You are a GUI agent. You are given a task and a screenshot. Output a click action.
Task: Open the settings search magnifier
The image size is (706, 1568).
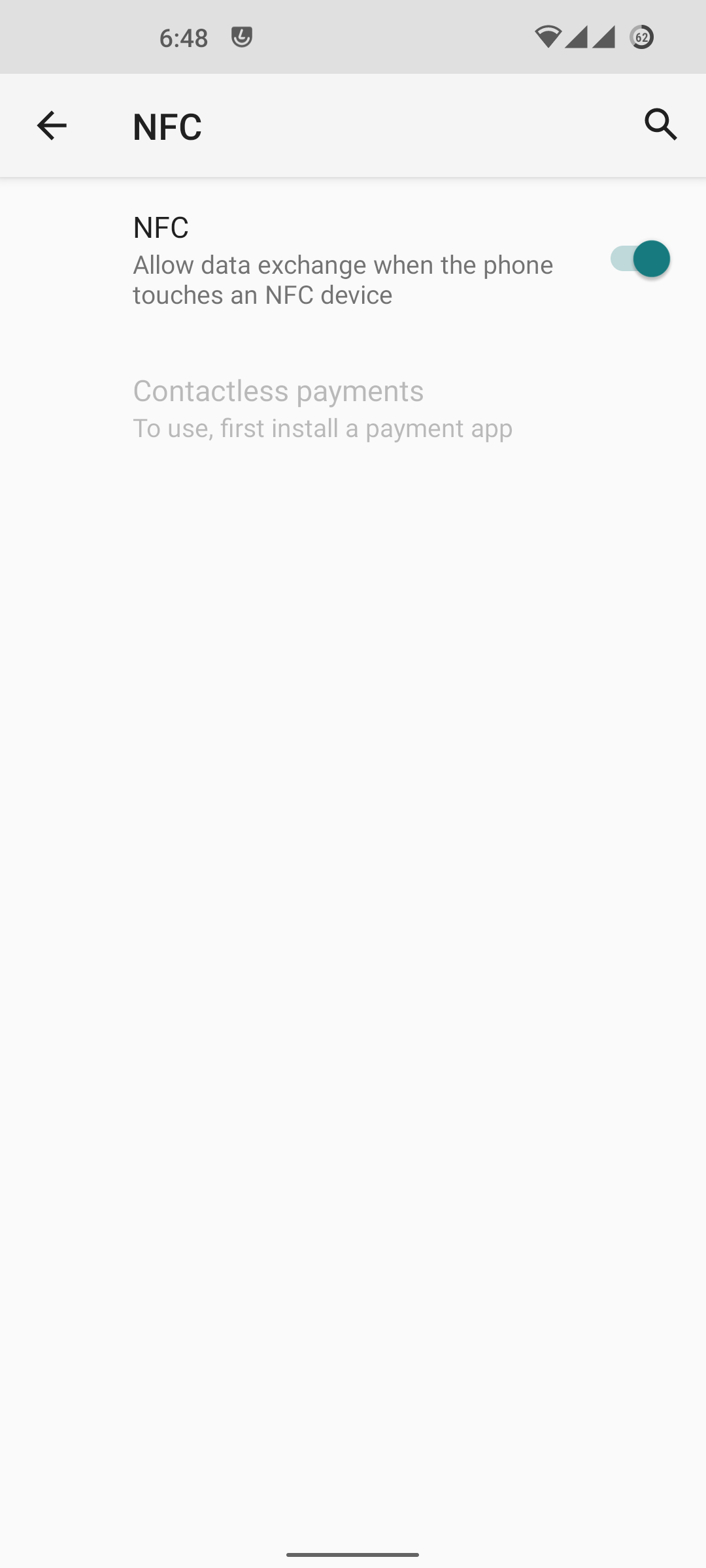pos(660,124)
